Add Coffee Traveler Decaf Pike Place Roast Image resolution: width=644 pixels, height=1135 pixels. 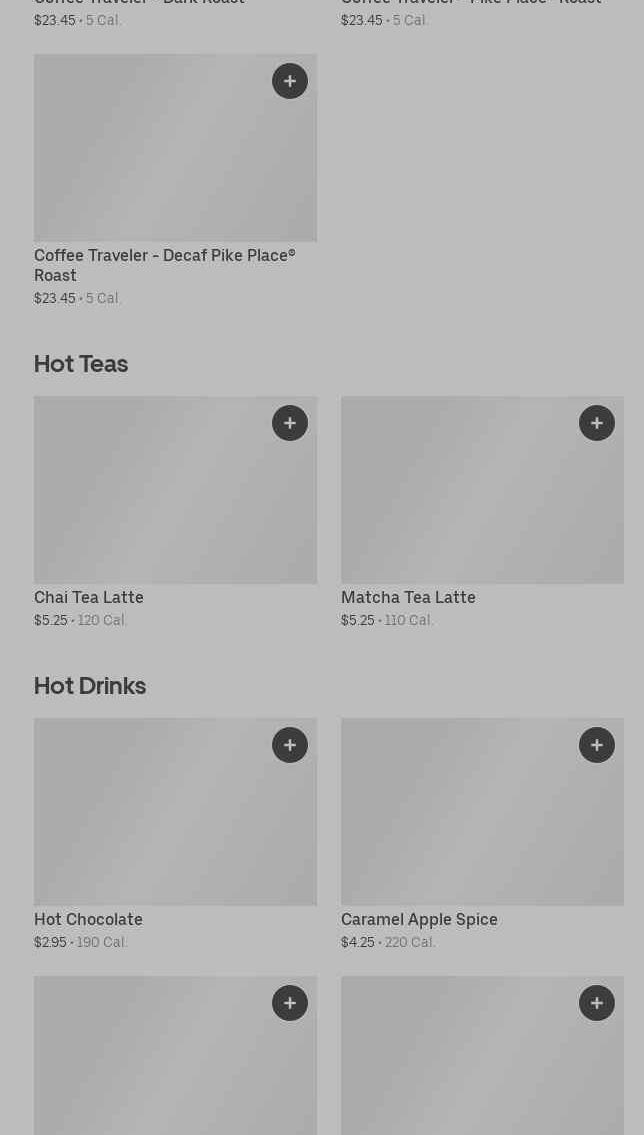(x=289, y=81)
